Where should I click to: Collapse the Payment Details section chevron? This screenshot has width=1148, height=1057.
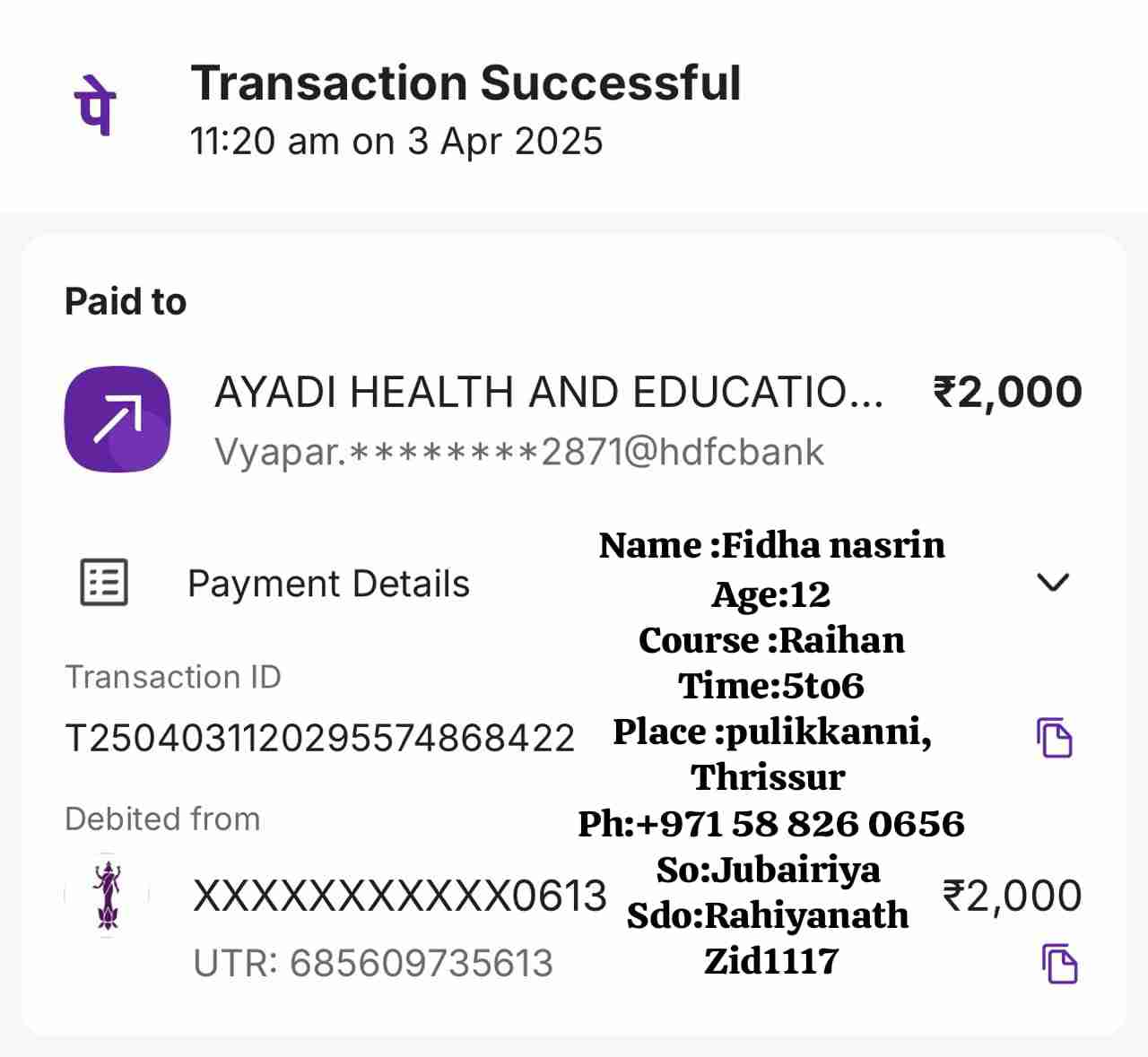pos(1052,583)
